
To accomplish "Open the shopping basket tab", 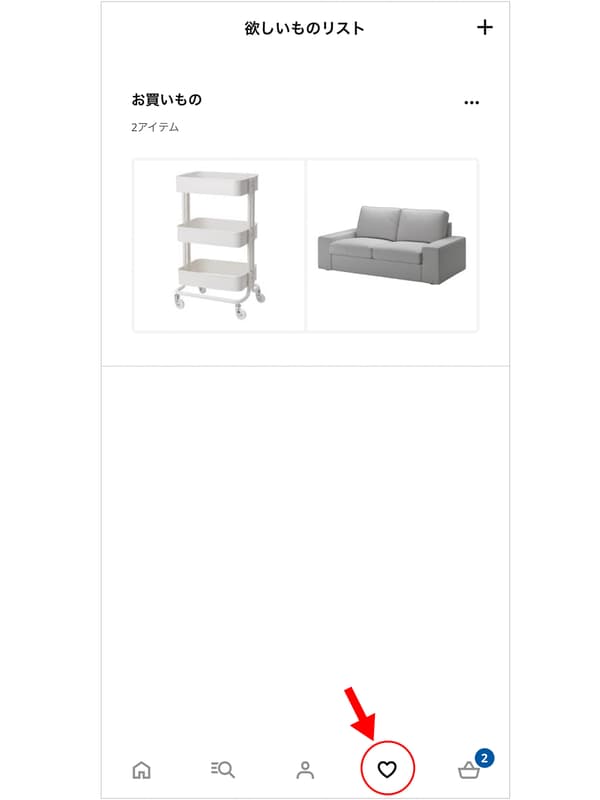I will 468,769.
